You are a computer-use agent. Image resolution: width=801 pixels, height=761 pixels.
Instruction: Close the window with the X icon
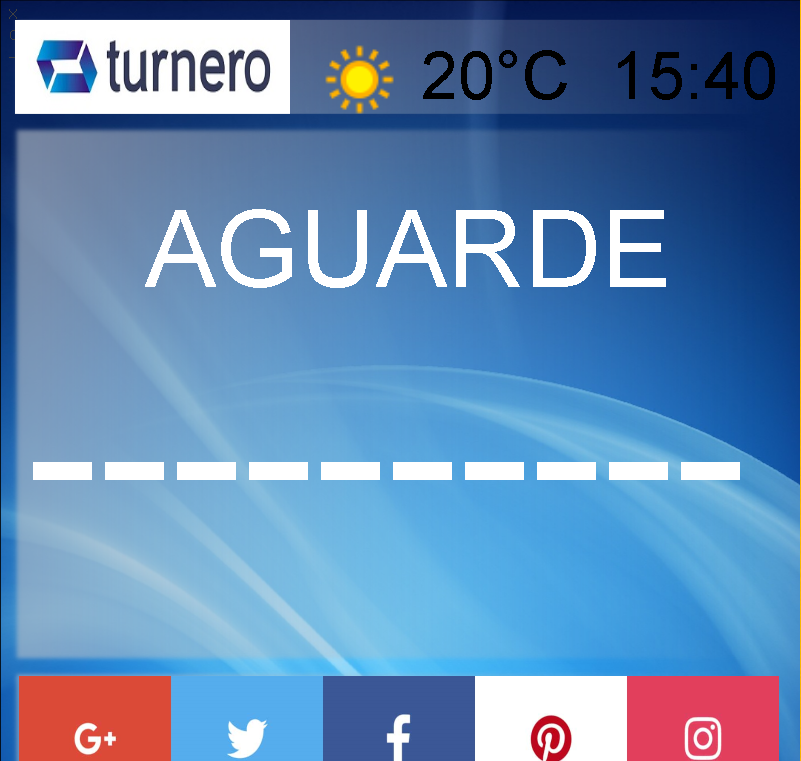(12, 13)
